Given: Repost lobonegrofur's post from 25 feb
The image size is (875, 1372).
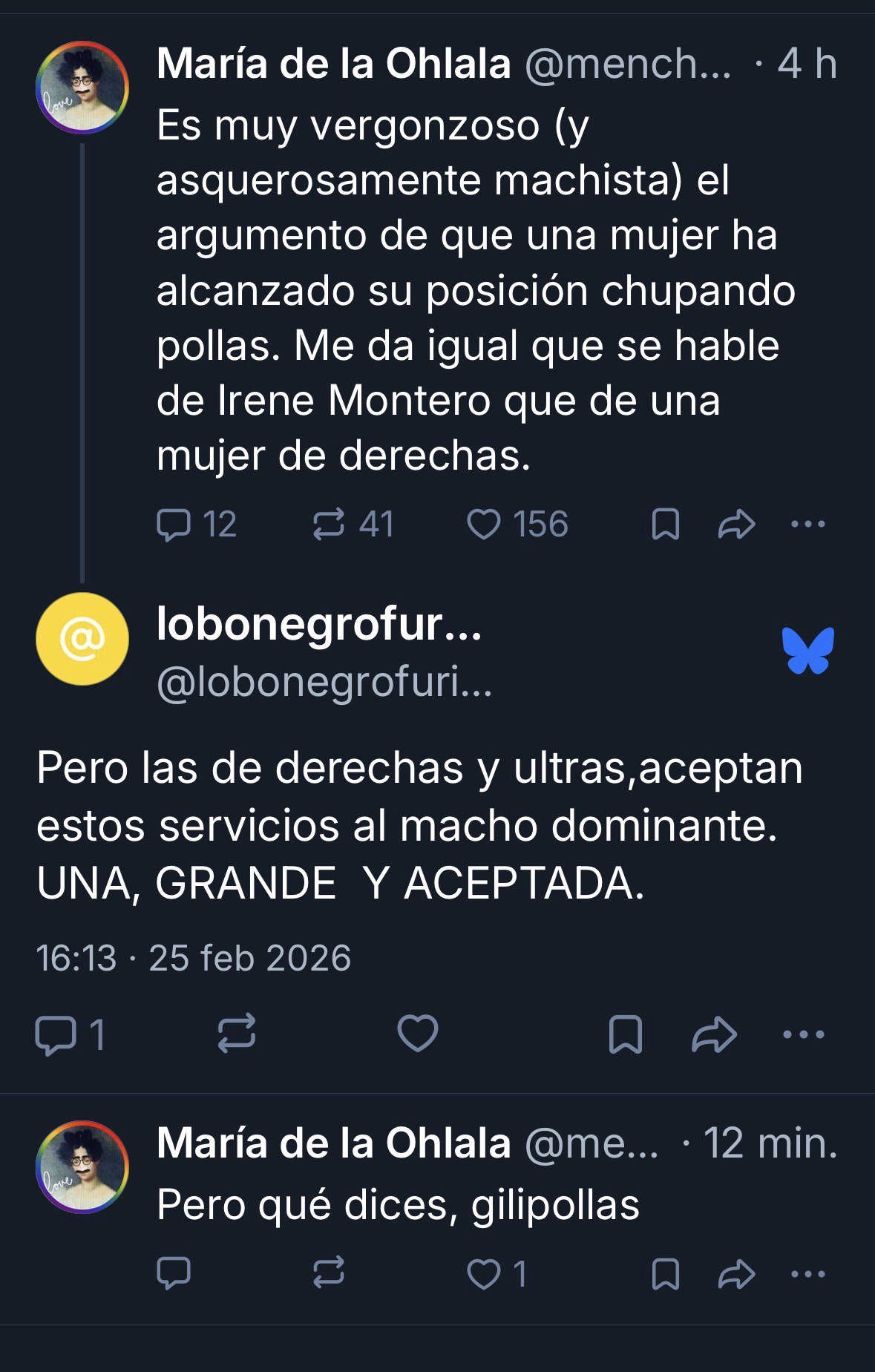Looking at the screenshot, I should coord(237,1034).
